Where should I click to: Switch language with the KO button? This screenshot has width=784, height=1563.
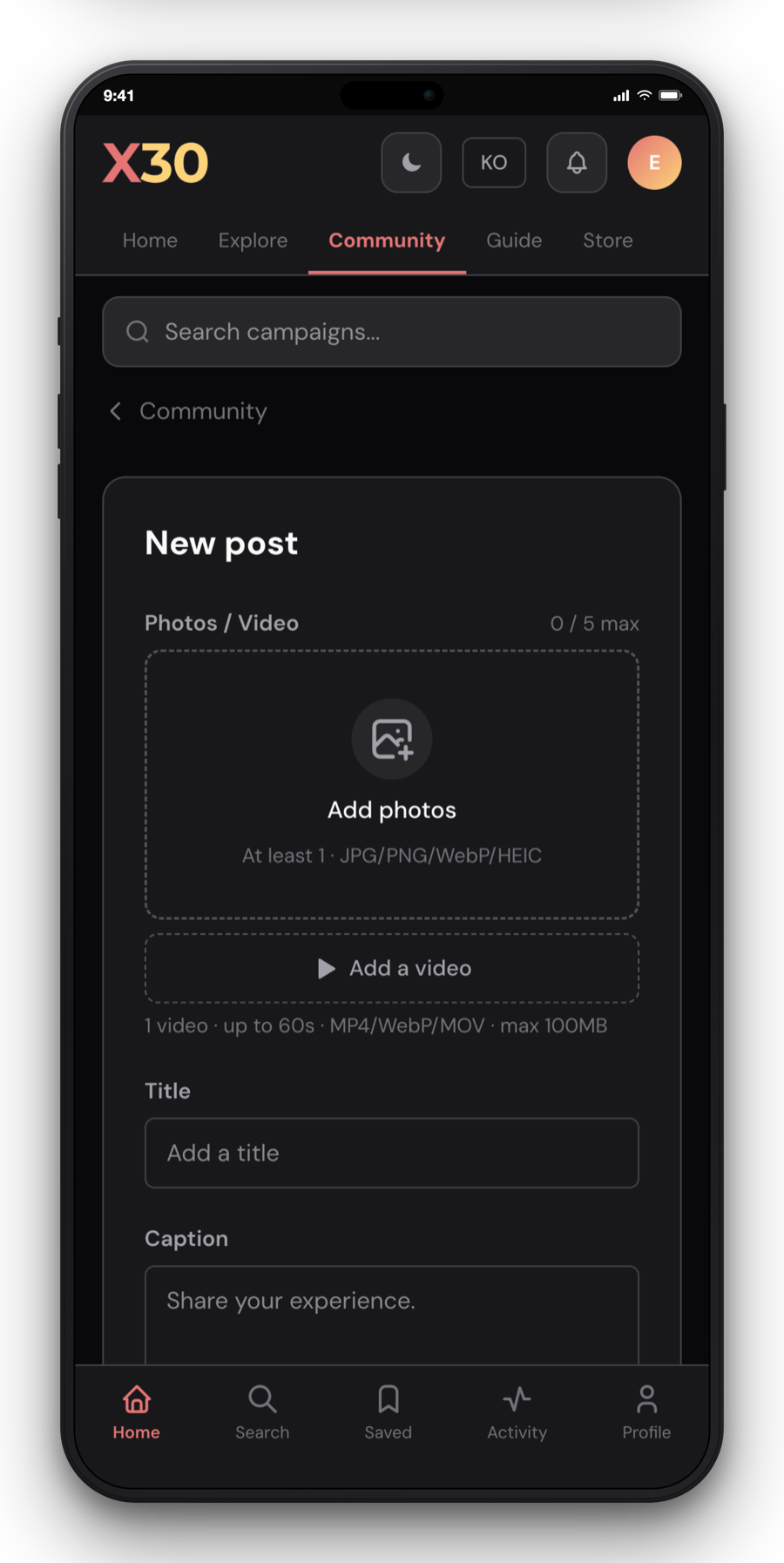494,163
